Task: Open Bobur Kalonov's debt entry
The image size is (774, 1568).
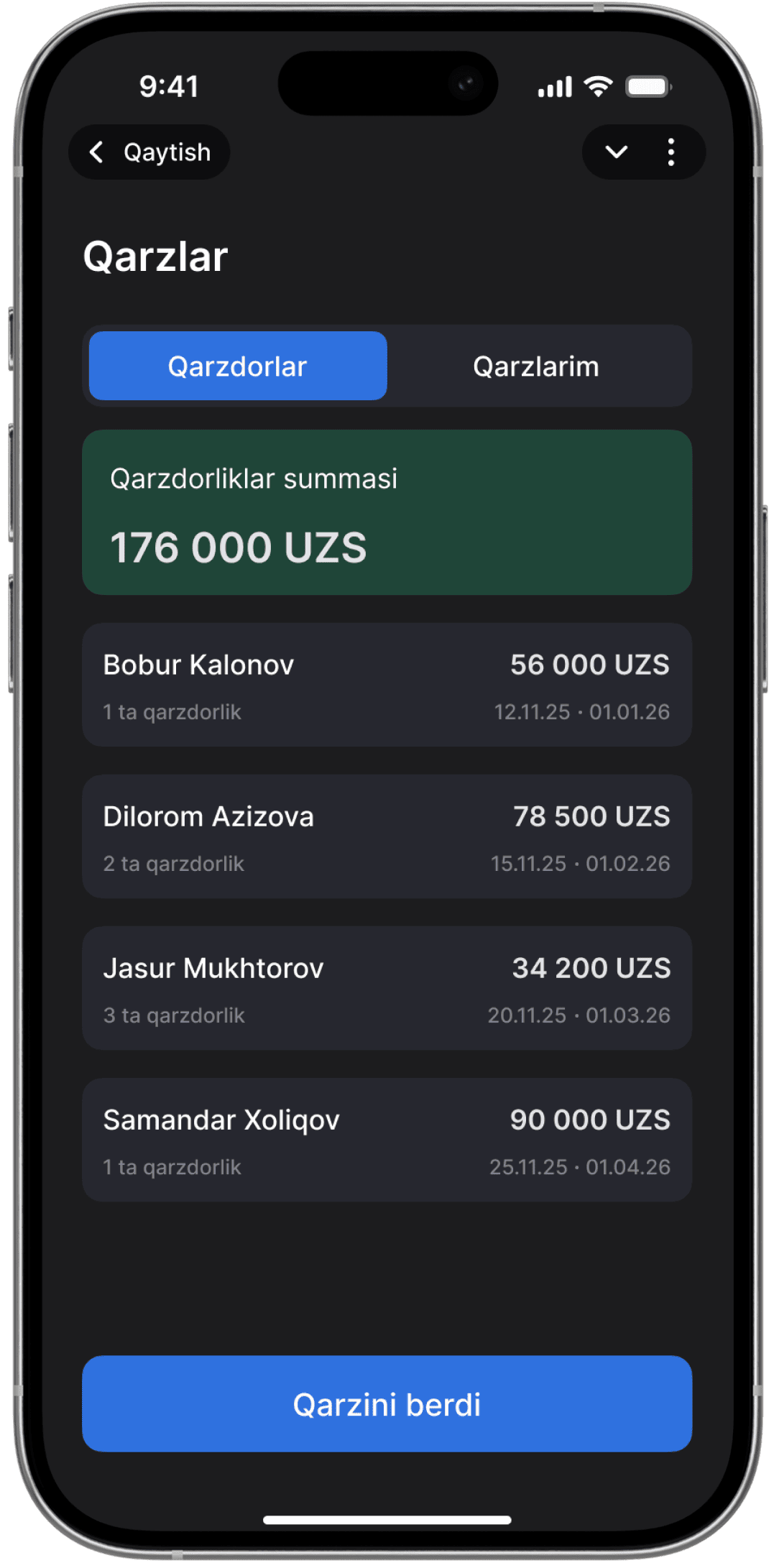Action: pos(387,685)
